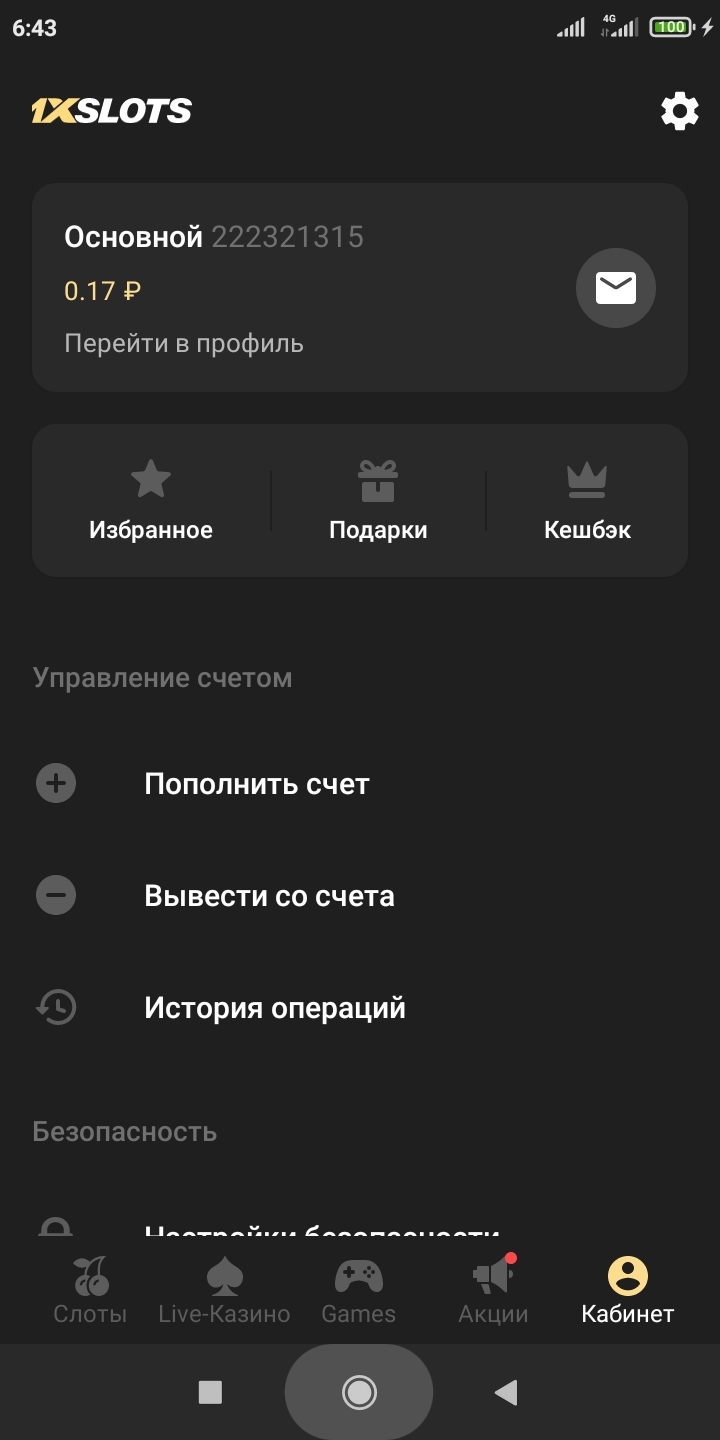This screenshot has height=1440, width=720.
Task: Select Пополнить счет to deposit
Action: point(257,784)
